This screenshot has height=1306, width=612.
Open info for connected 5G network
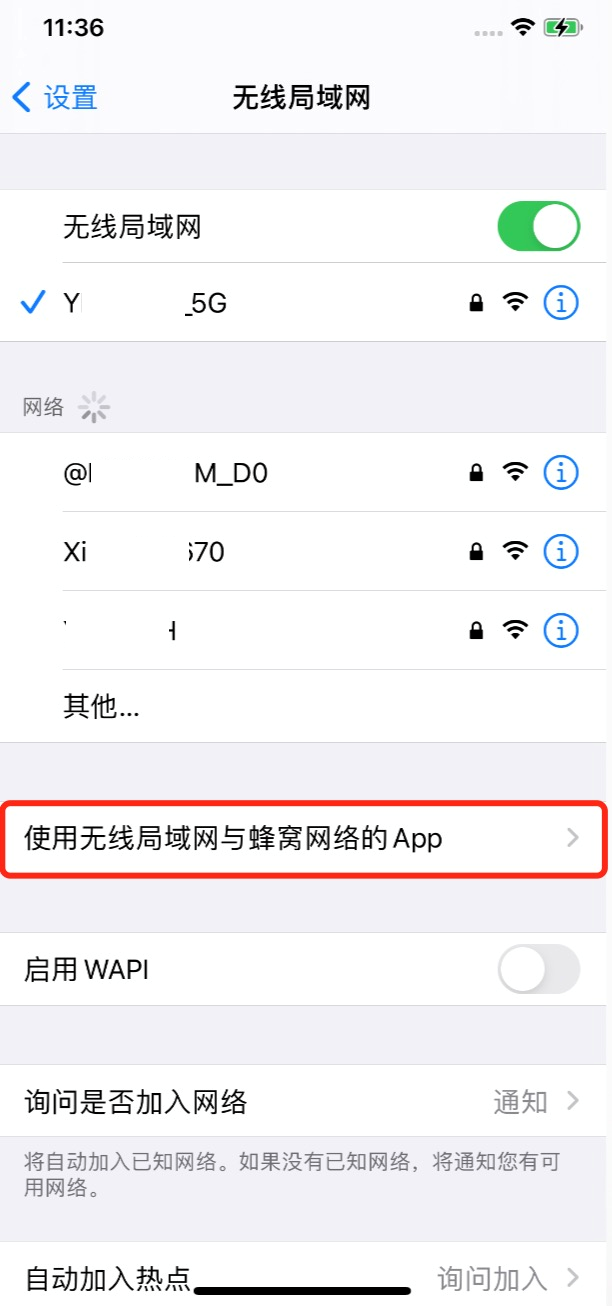(x=561, y=302)
